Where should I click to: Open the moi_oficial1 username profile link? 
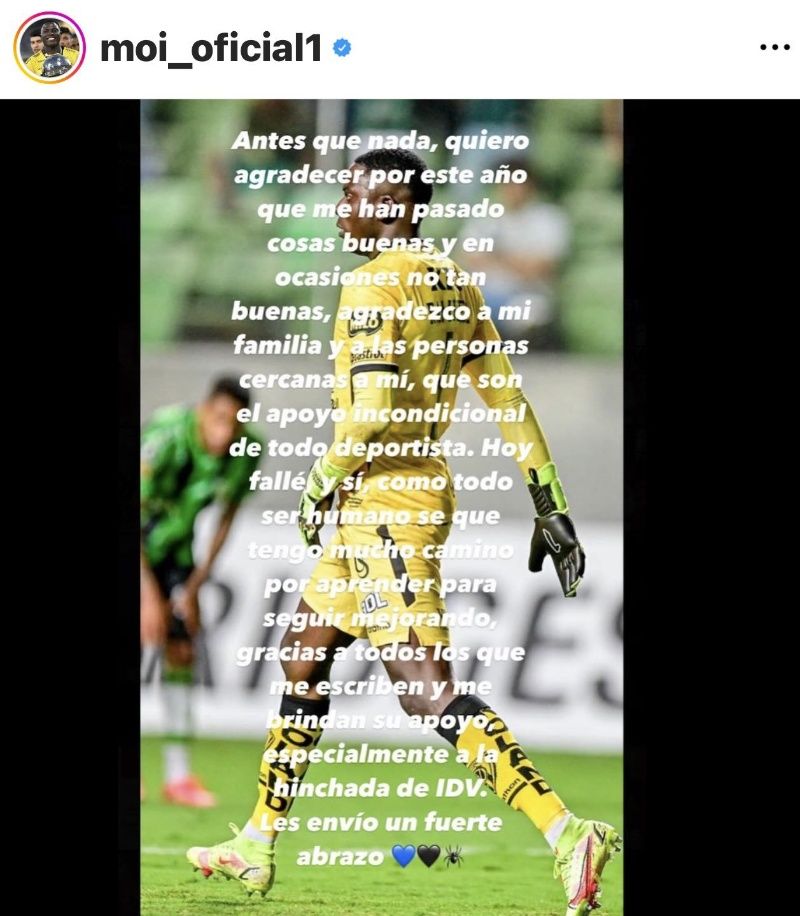point(210,48)
